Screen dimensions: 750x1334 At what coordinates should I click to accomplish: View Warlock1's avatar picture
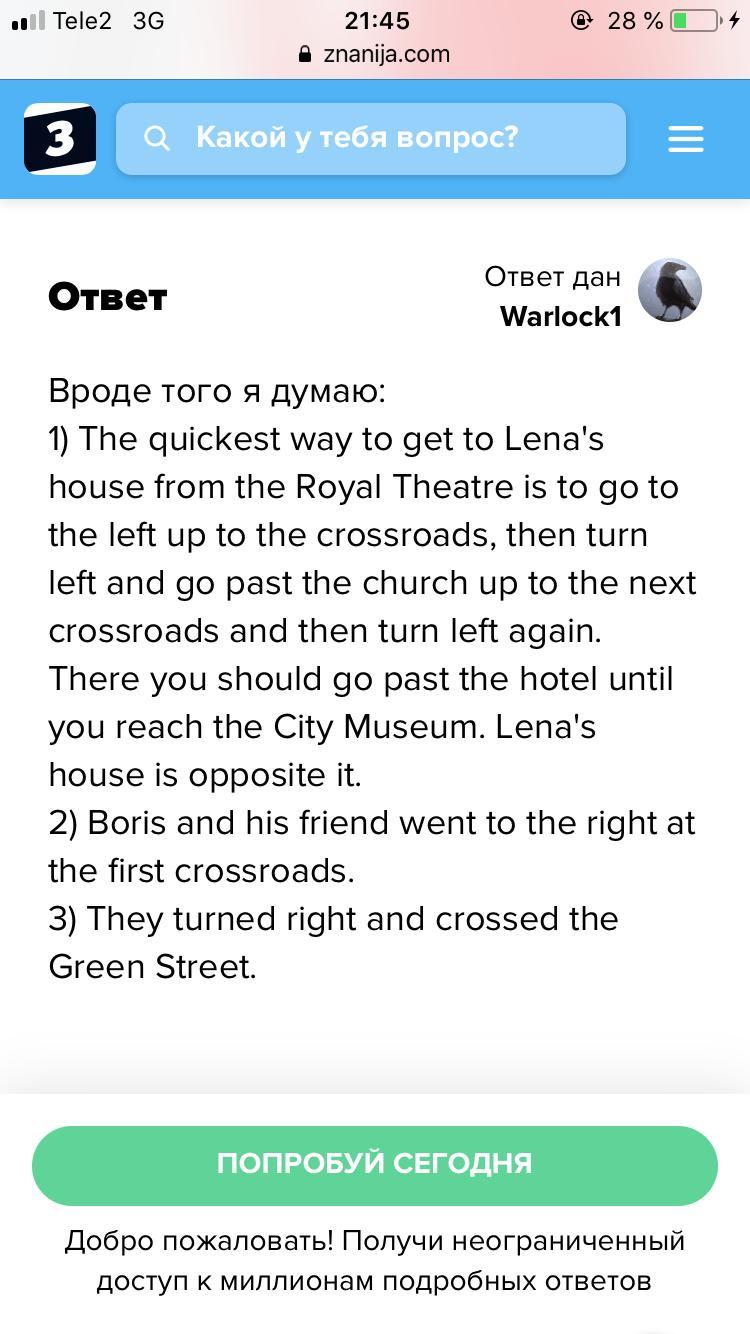click(x=670, y=290)
